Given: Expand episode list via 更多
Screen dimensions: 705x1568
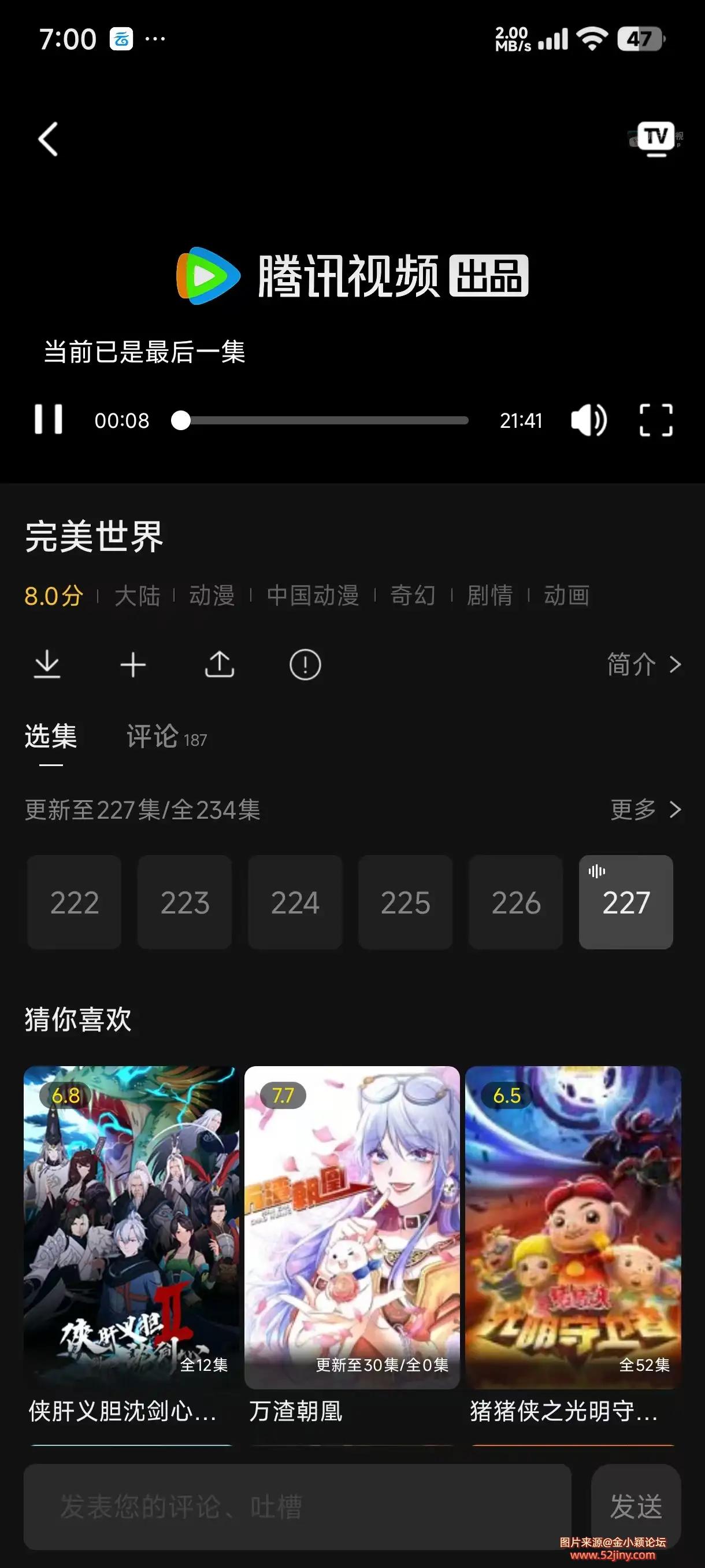Looking at the screenshot, I should [644, 810].
